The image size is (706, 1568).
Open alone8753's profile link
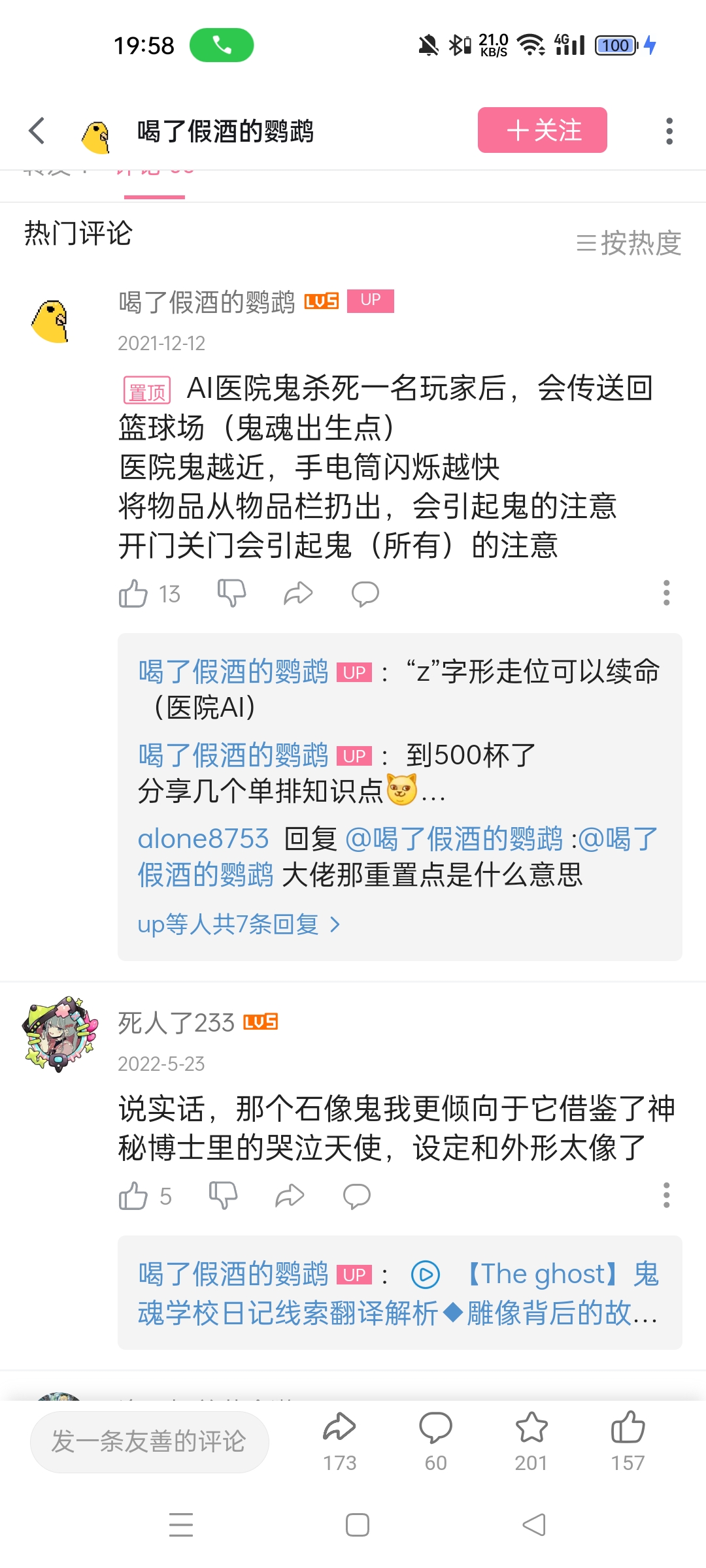[x=203, y=839]
